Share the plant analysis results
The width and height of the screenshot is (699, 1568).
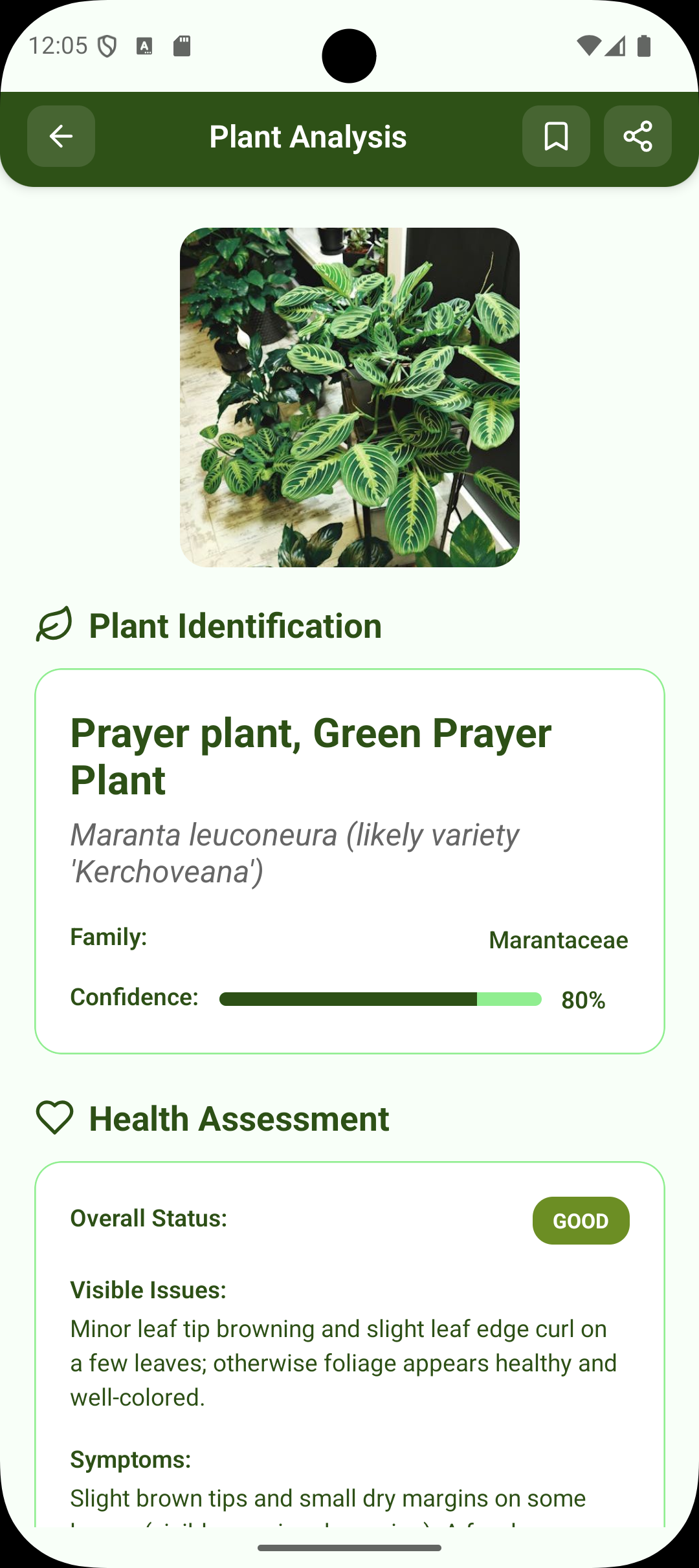pyautogui.click(x=638, y=136)
